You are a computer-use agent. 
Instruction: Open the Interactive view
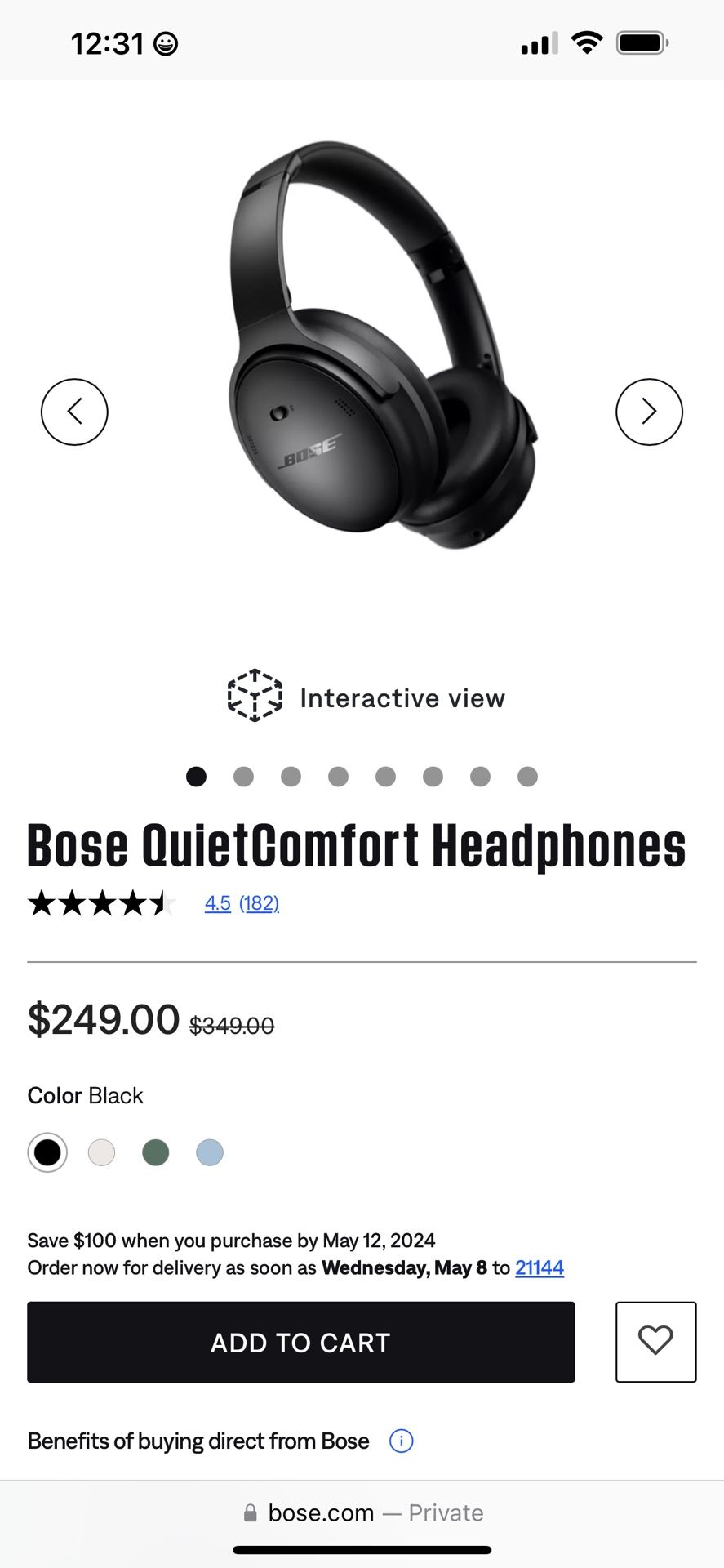pos(366,697)
